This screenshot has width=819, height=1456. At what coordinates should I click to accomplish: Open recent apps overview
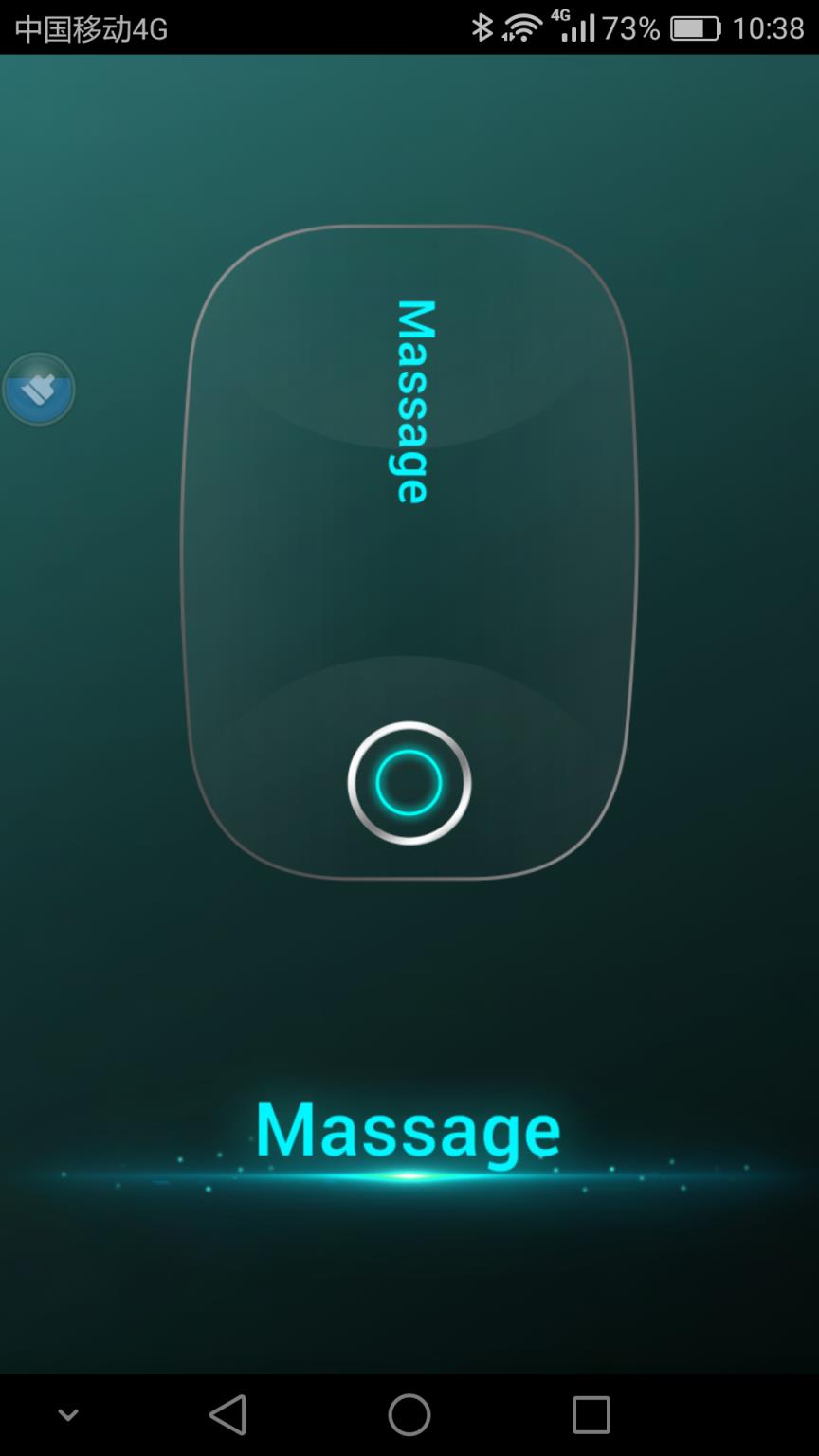pos(591,1414)
